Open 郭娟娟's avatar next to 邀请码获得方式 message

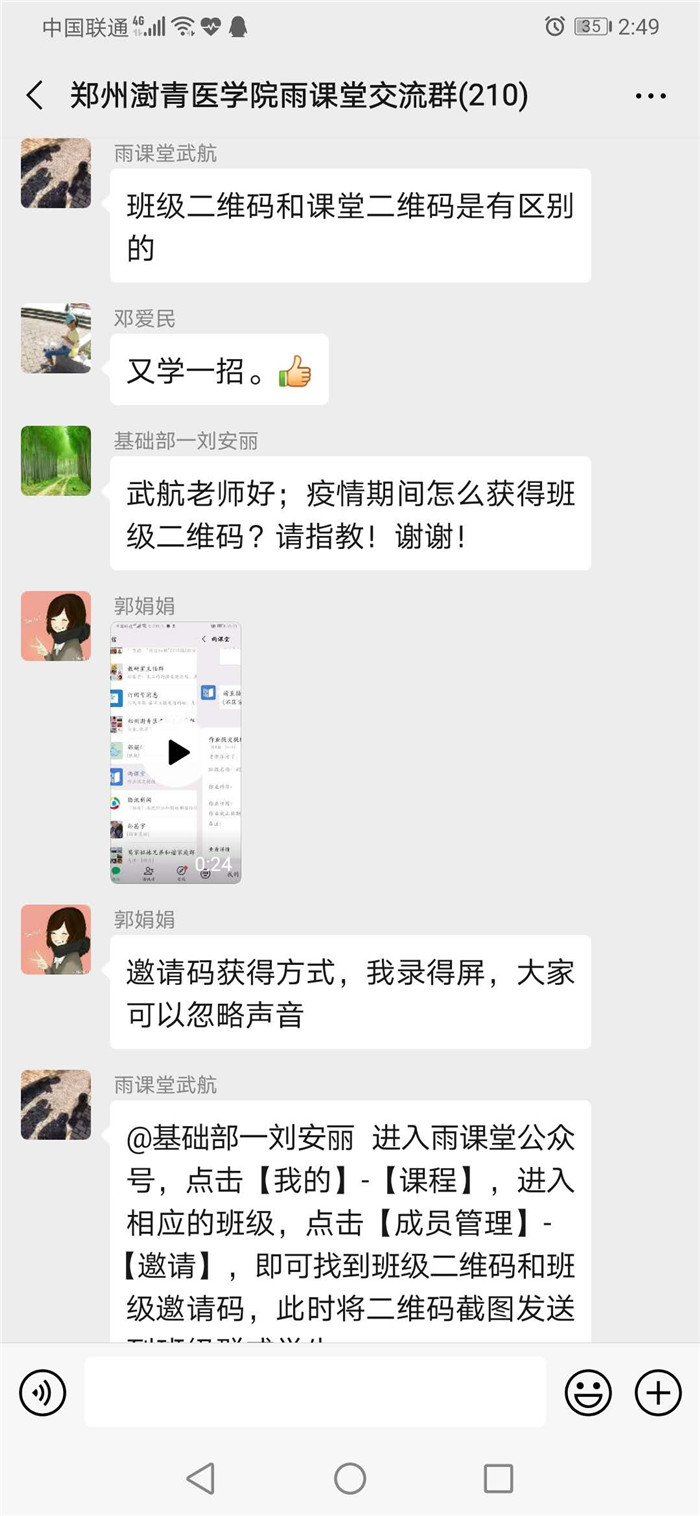pos(56,940)
